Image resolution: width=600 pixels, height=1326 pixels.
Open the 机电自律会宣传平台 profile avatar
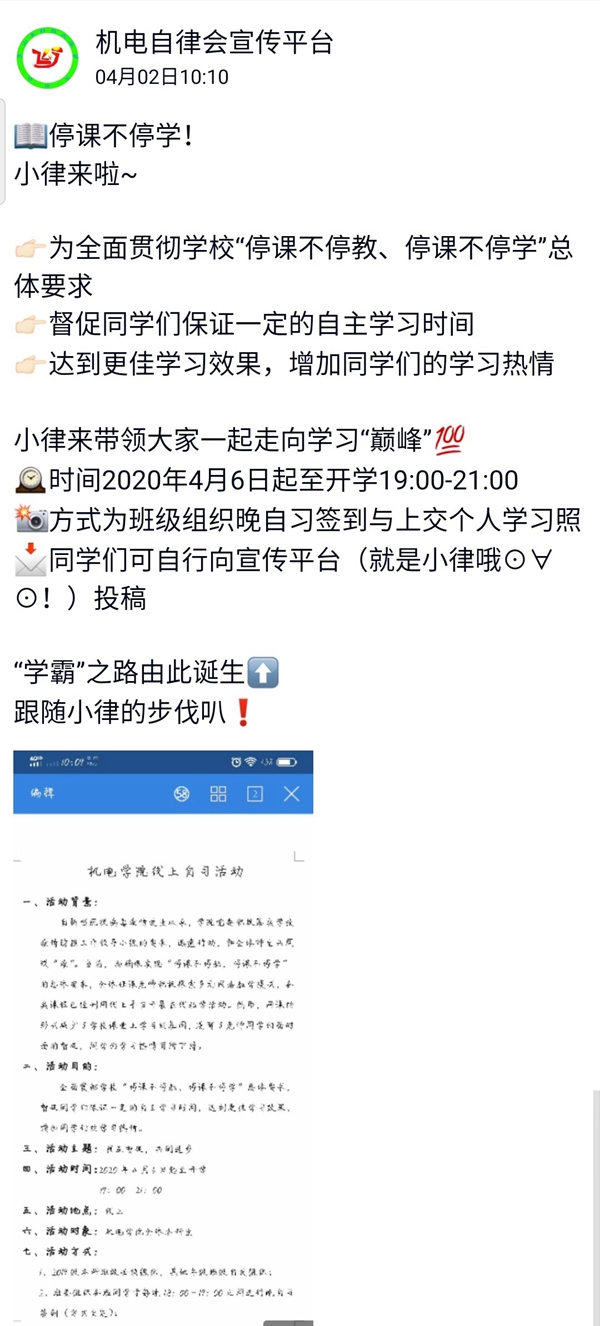[x=47, y=57]
